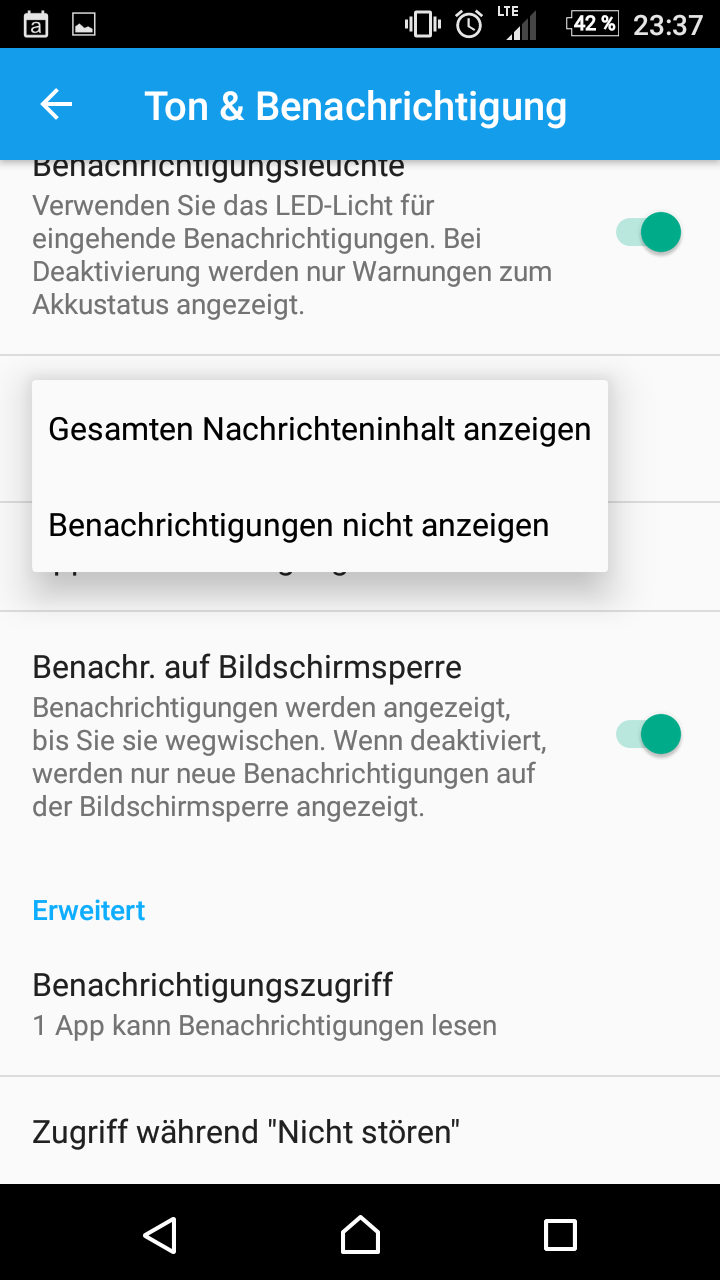Tap the system home button
This screenshot has height=1280, width=720.
pyautogui.click(x=360, y=1235)
